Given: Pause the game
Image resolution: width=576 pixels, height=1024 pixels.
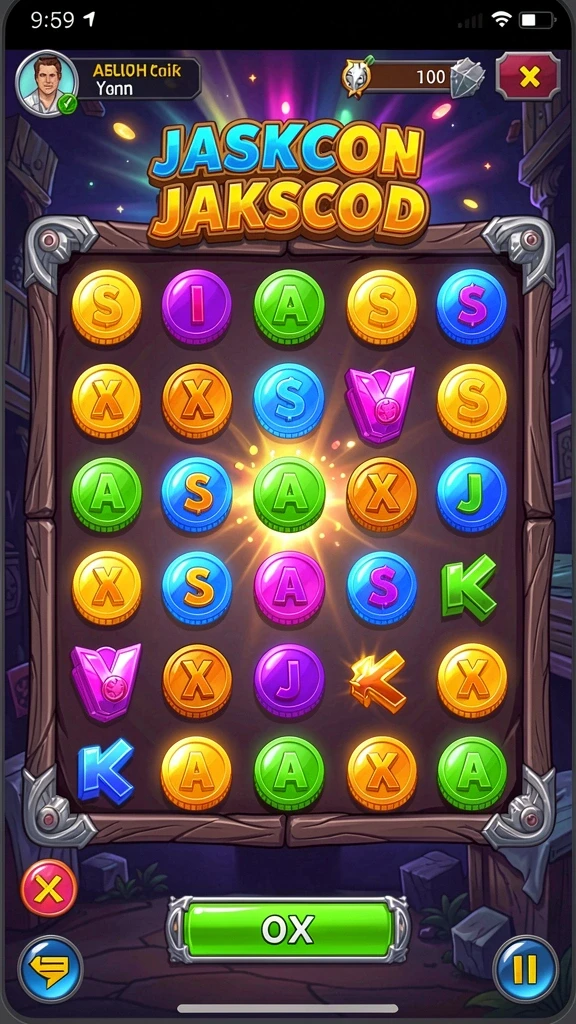Looking at the screenshot, I should click(x=525, y=969).
